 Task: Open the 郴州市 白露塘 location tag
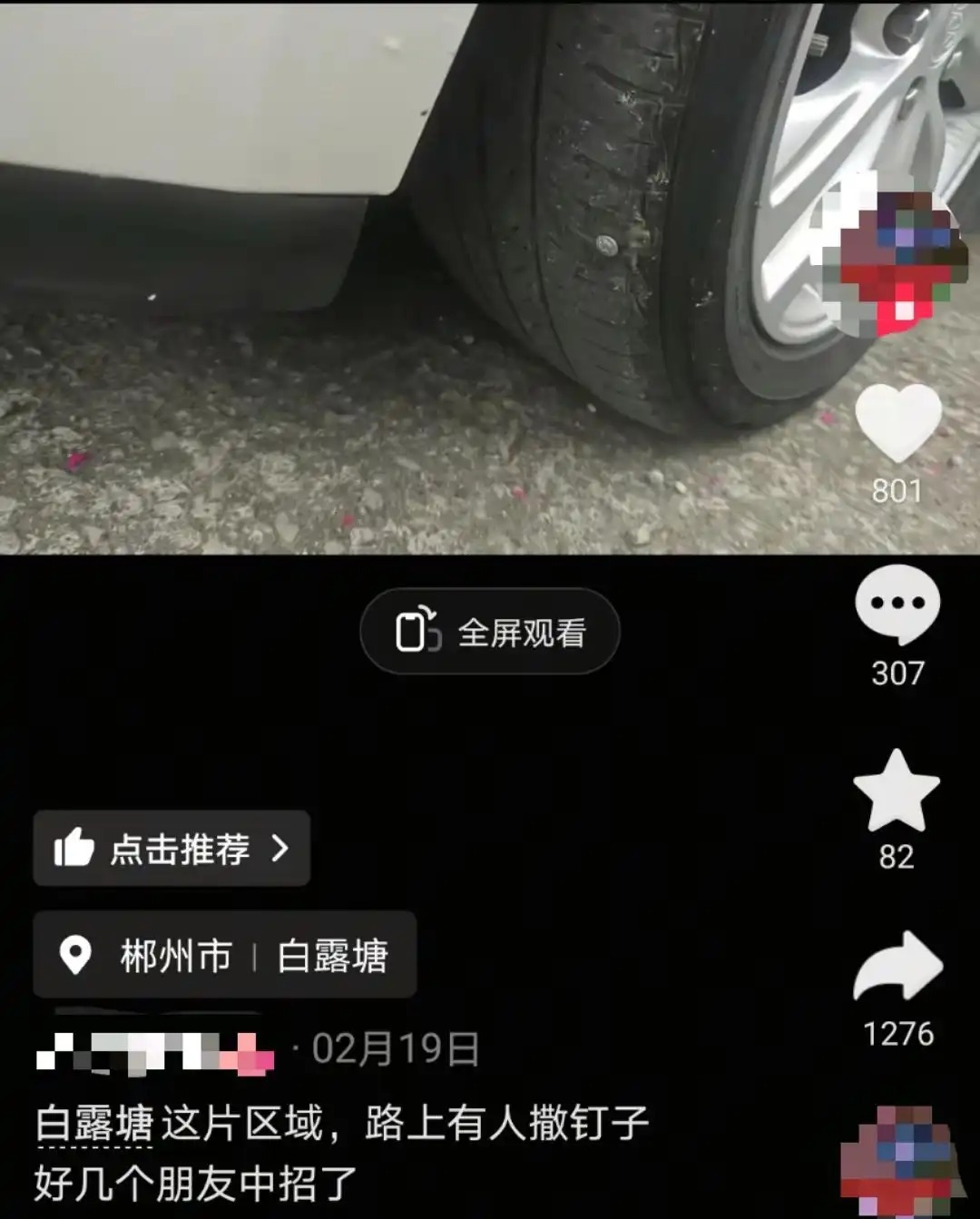tap(225, 956)
